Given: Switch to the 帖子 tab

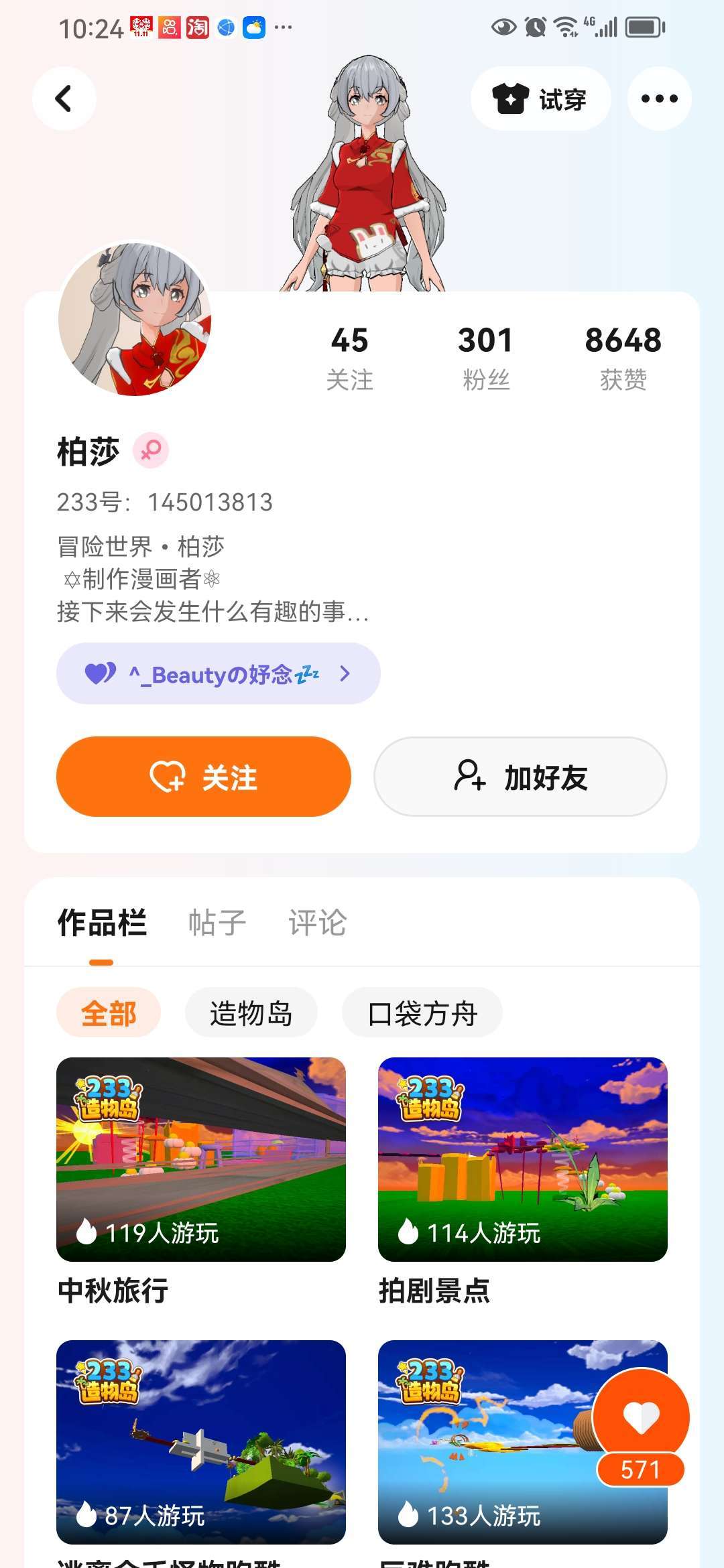Looking at the screenshot, I should [217, 923].
